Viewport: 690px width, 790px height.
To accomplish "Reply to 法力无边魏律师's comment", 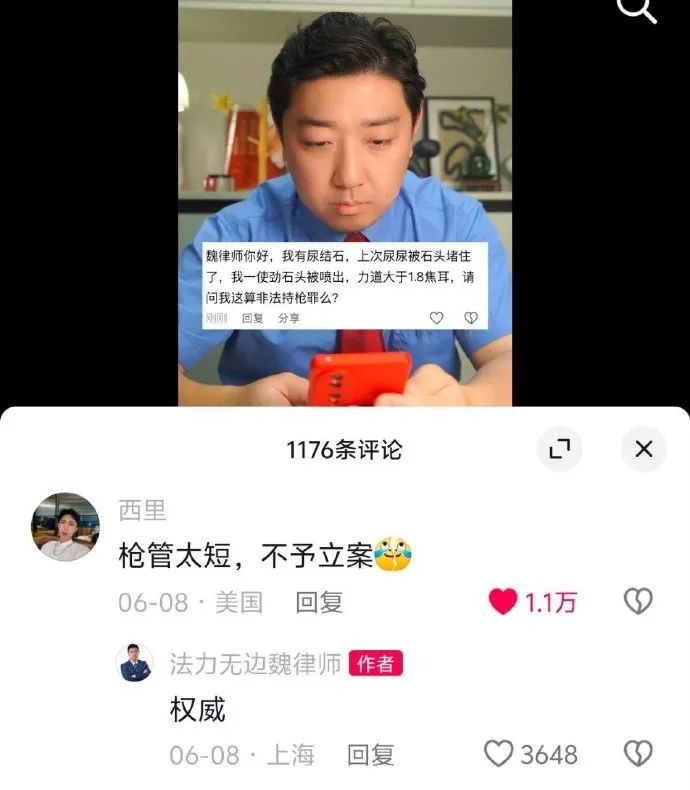I will 370,755.
